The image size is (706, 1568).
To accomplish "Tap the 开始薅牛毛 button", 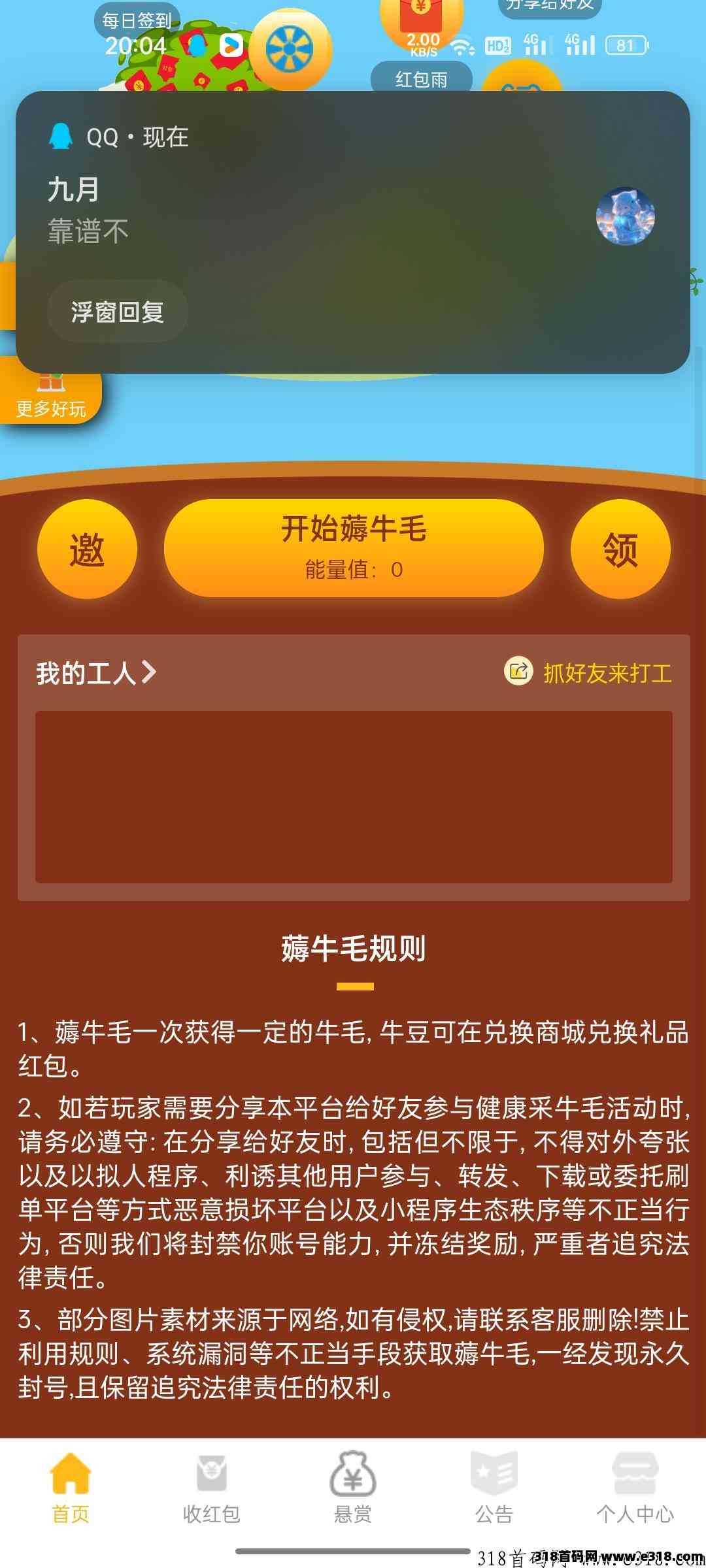I will click(354, 547).
